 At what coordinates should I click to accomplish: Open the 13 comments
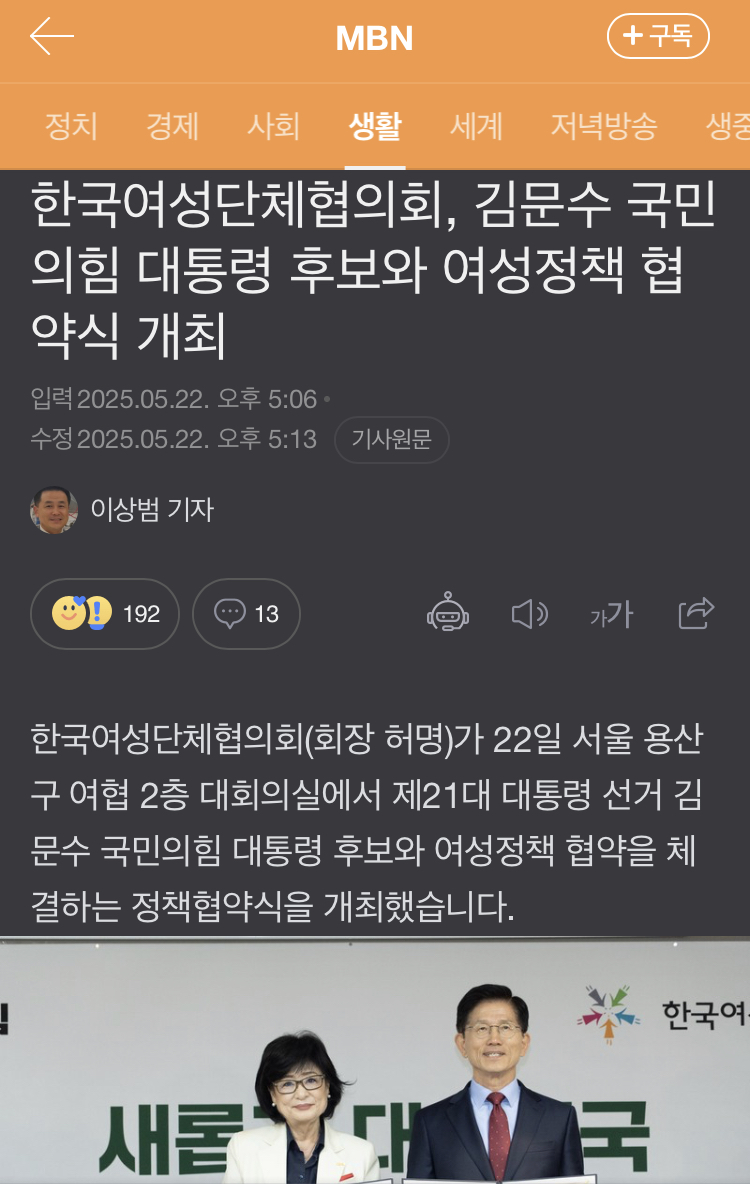coord(246,614)
